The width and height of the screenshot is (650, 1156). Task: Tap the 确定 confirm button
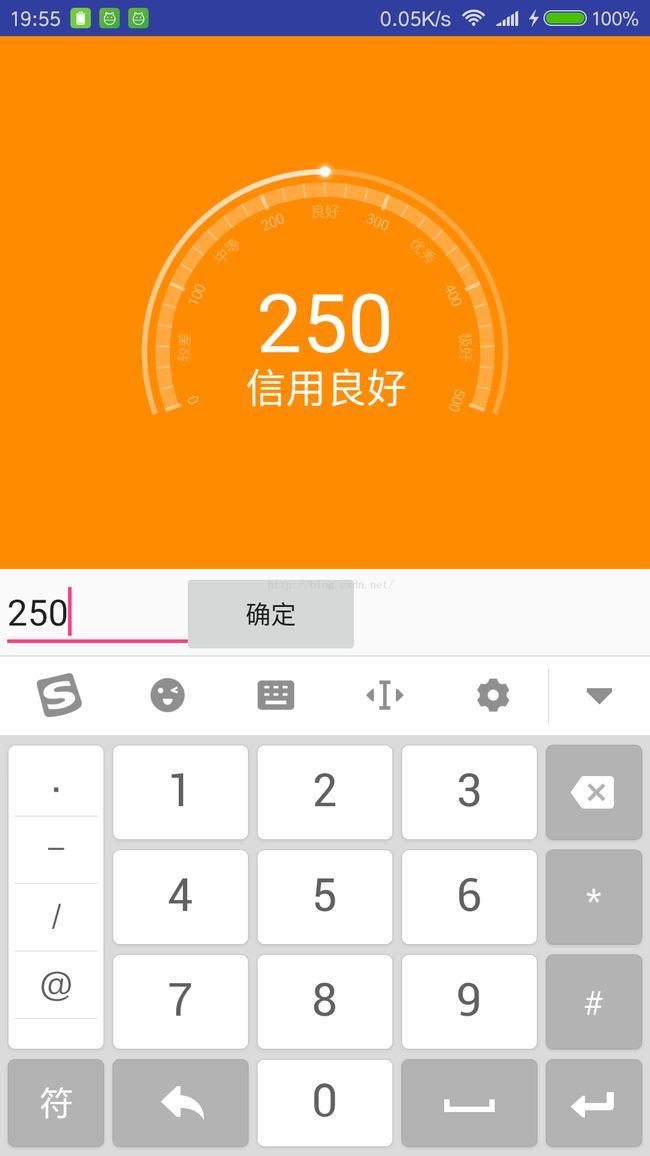tap(270, 614)
